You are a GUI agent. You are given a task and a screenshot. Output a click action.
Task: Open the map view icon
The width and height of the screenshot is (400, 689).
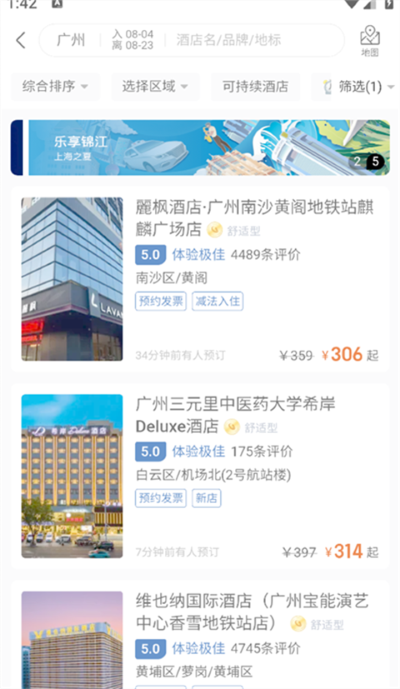pyautogui.click(x=370, y=41)
